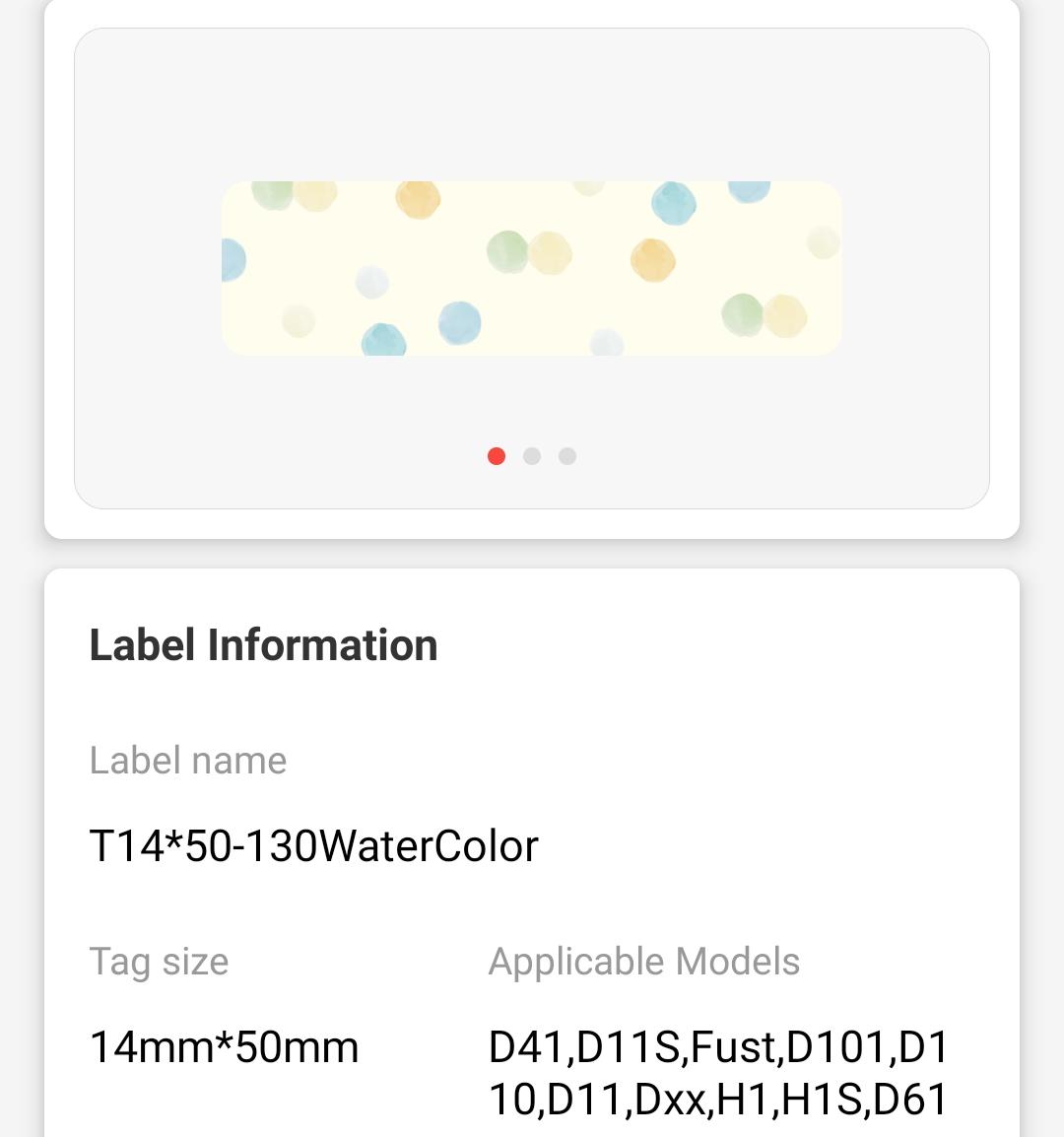Open the watercolor label preview image
1064x1137 pixels.
click(532, 268)
